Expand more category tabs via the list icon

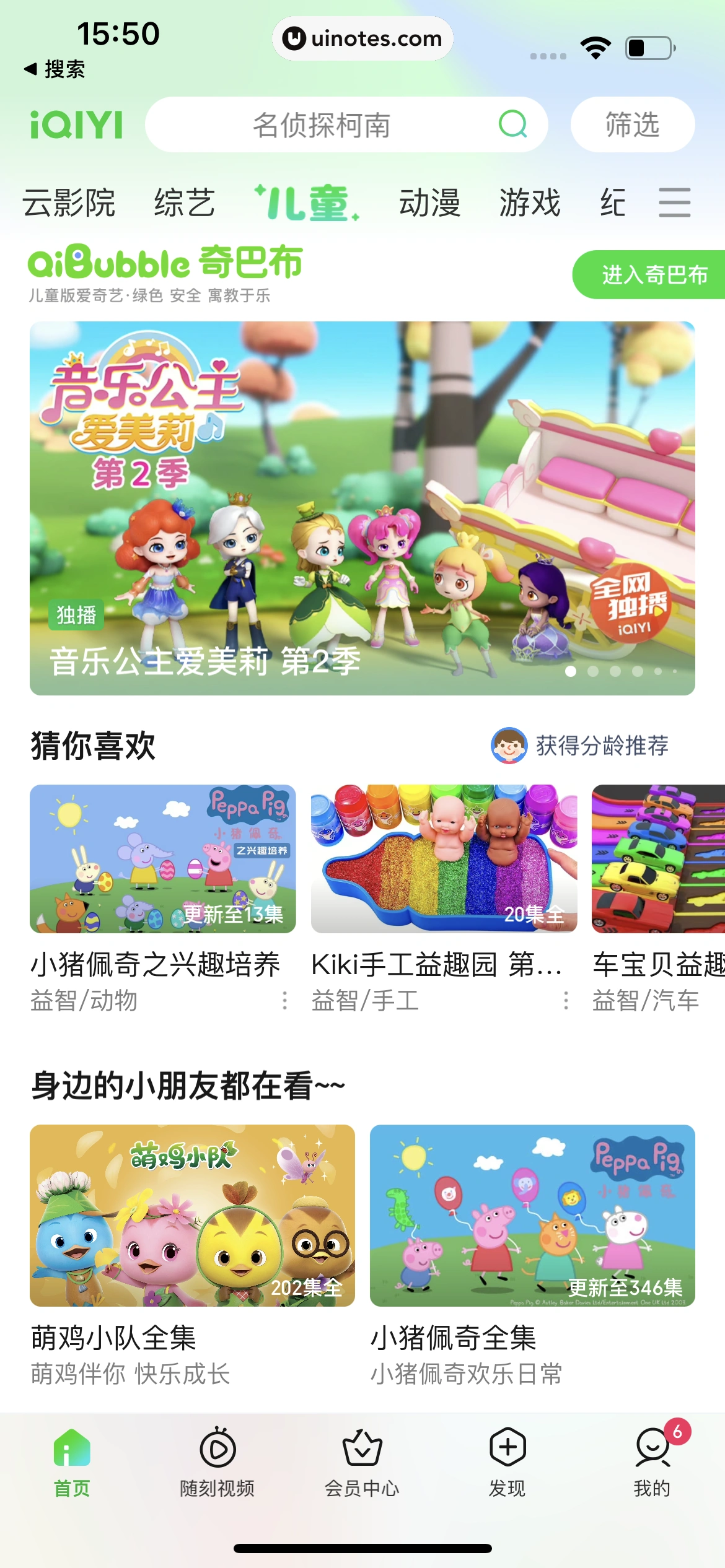(675, 203)
